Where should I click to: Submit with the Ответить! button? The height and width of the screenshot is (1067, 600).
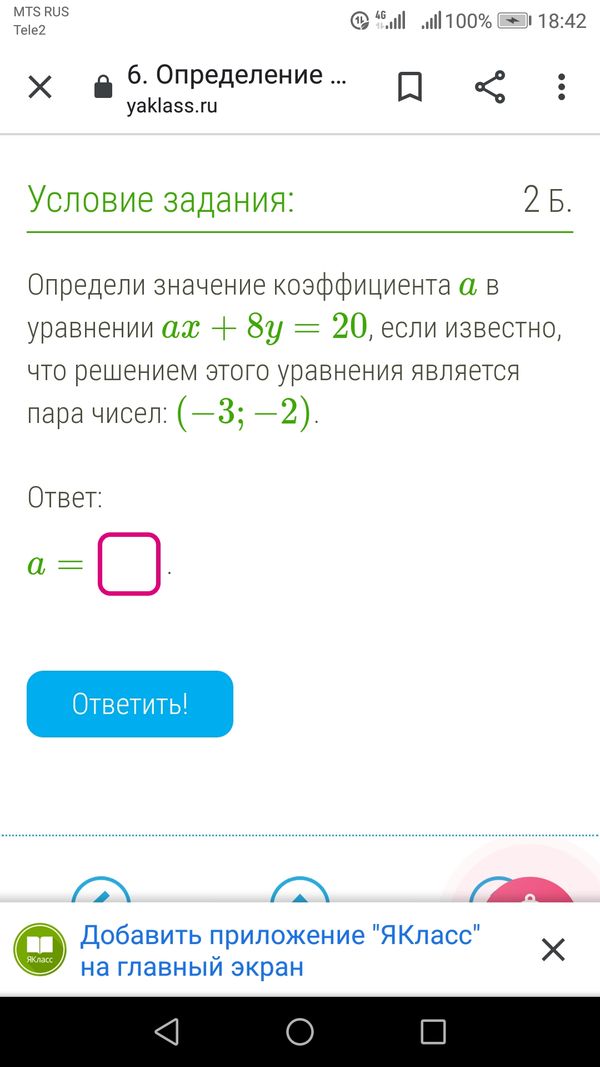(130, 704)
